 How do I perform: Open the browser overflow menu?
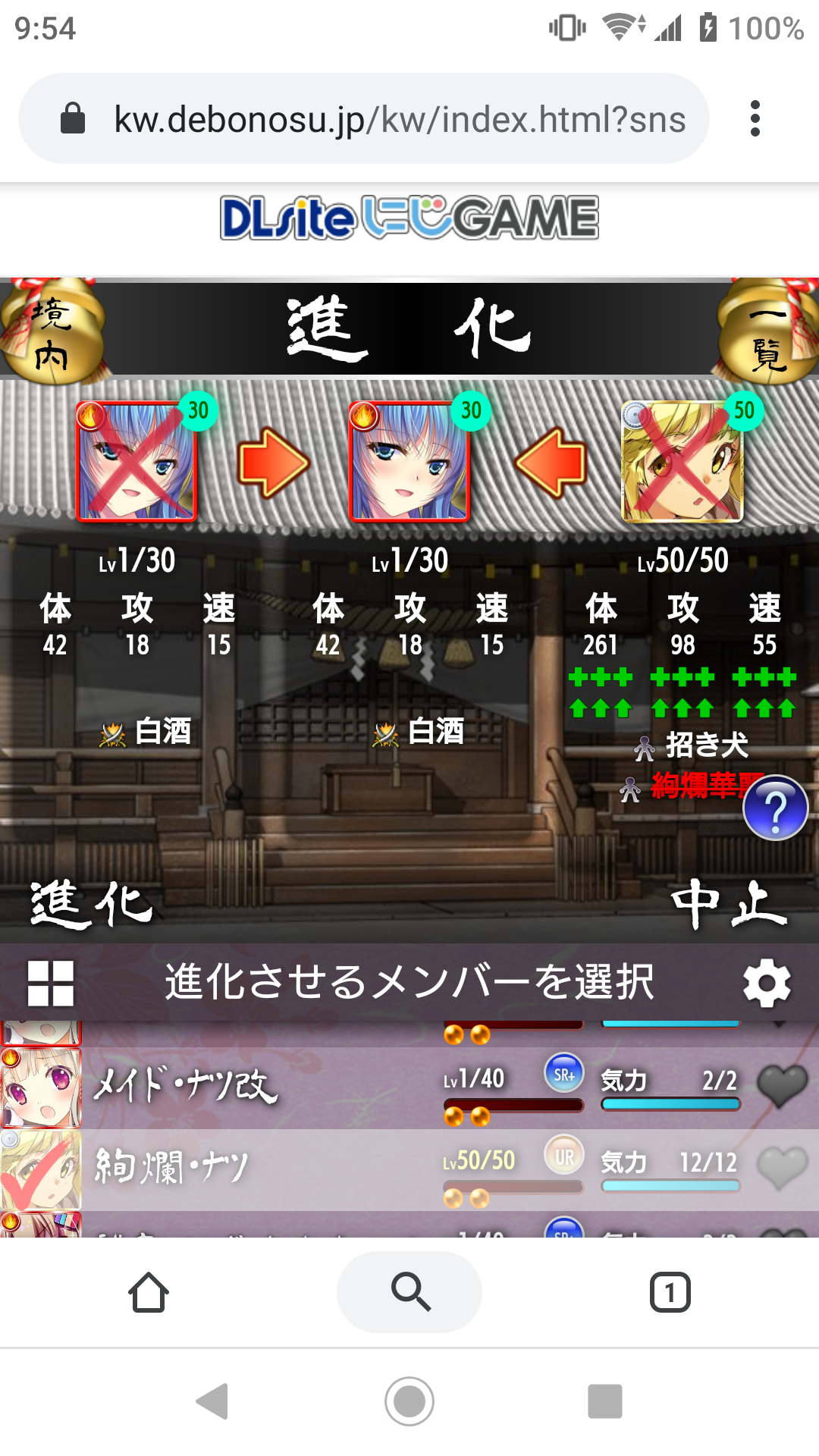click(x=755, y=118)
